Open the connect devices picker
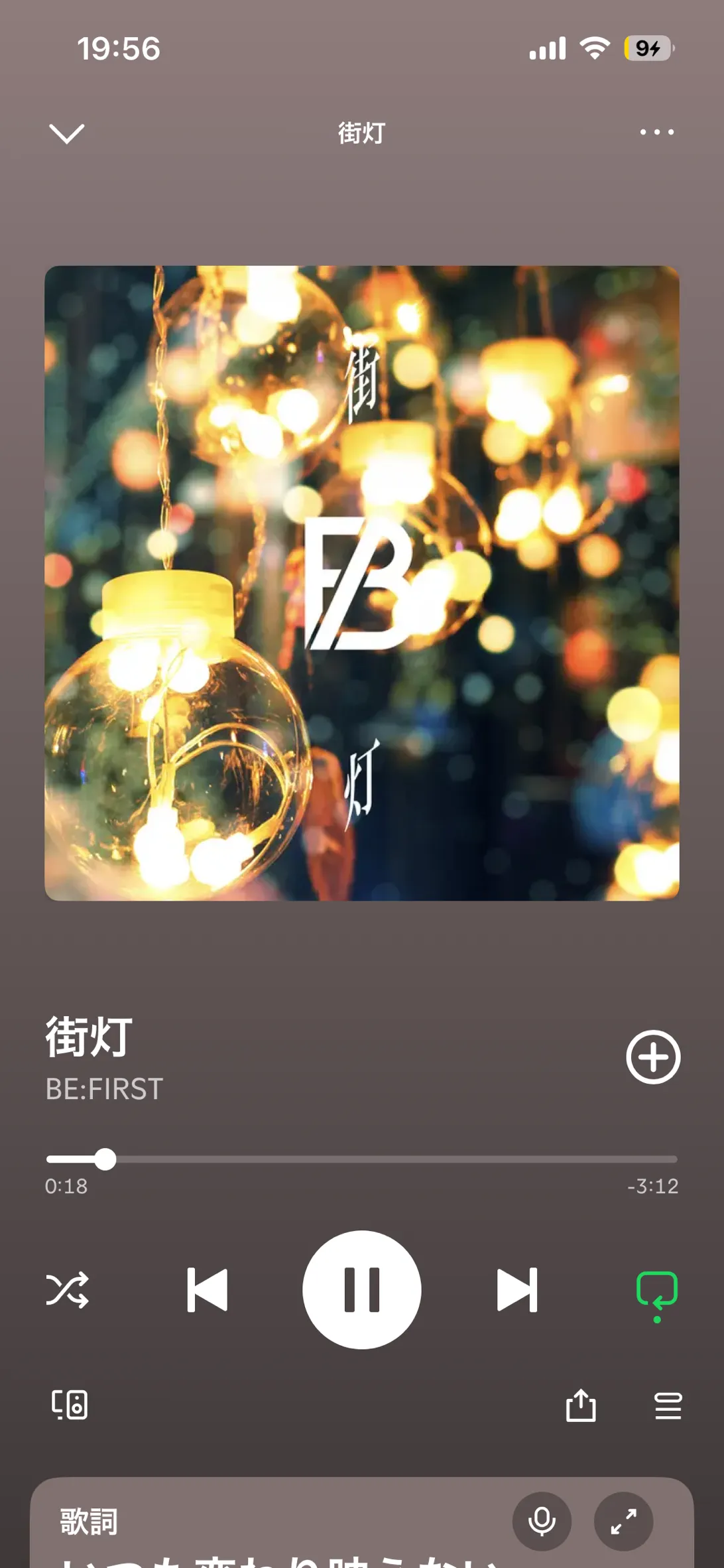724x1568 pixels. [70, 1405]
